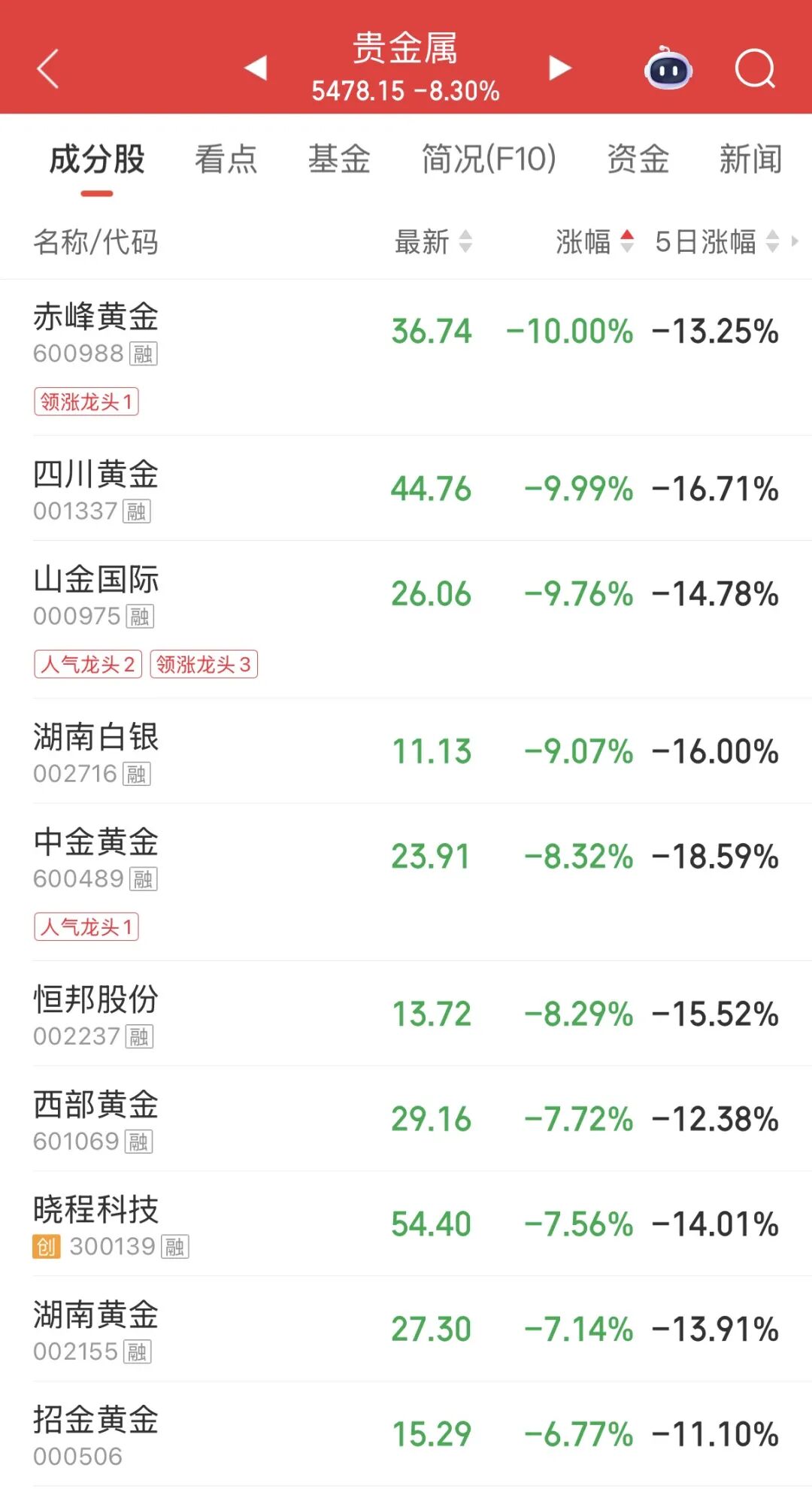Image resolution: width=812 pixels, height=1489 pixels.
Task: Open the 简况(F10) tab
Action: (489, 159)
